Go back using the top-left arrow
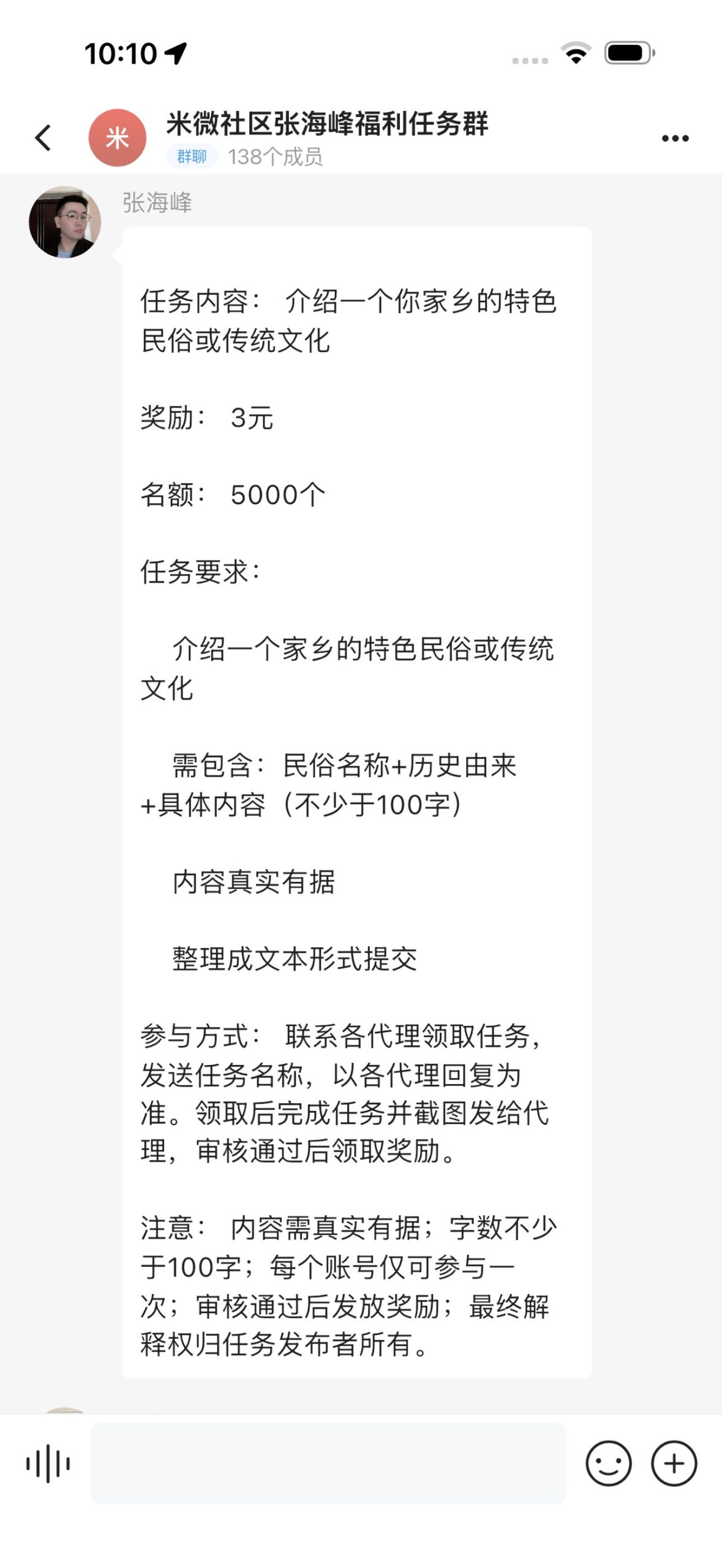This screenshot has width=722, height=1568. click(43, 138)
